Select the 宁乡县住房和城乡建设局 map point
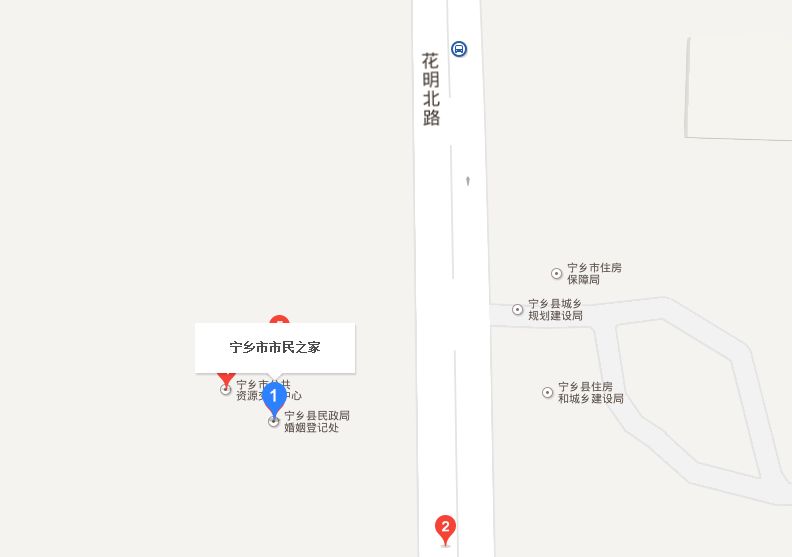Screen dimensions: 792x557 547,392
